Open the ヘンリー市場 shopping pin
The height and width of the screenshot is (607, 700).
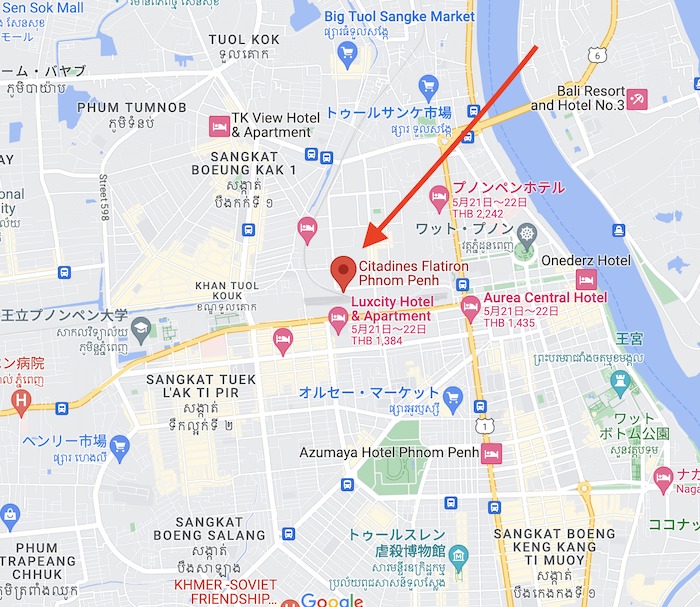point(120,445)
